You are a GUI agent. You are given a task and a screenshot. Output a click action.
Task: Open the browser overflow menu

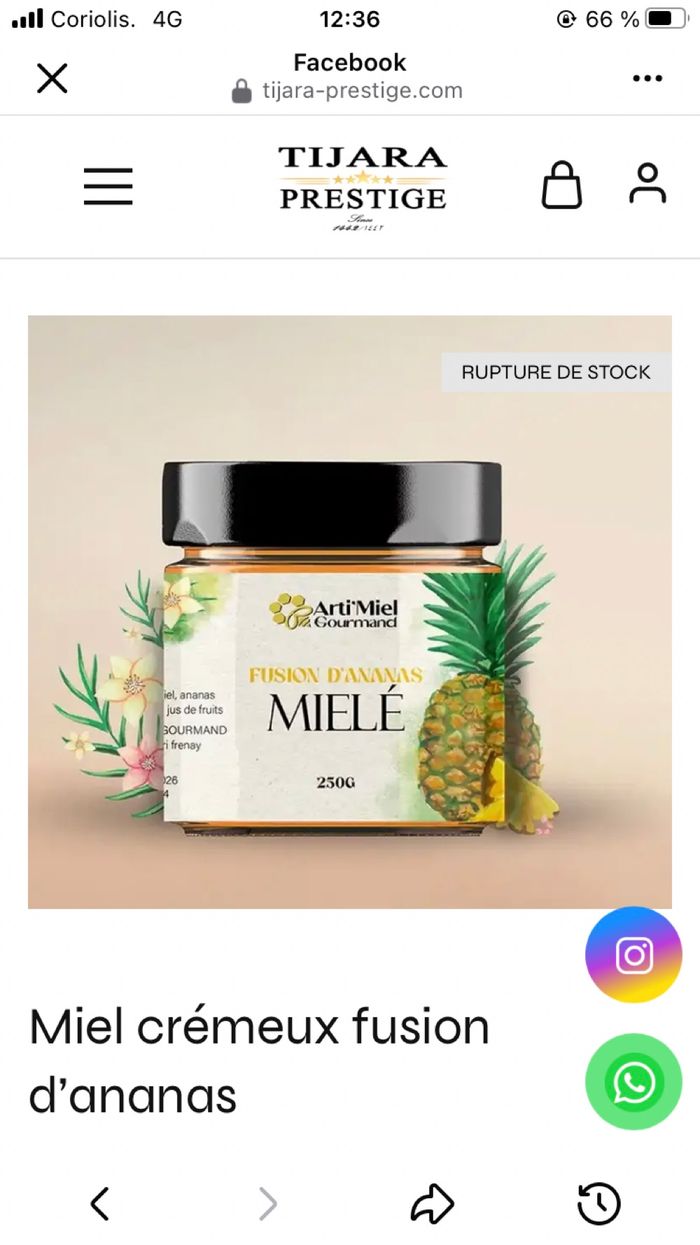pyautogui.click(x=647, y=79)
